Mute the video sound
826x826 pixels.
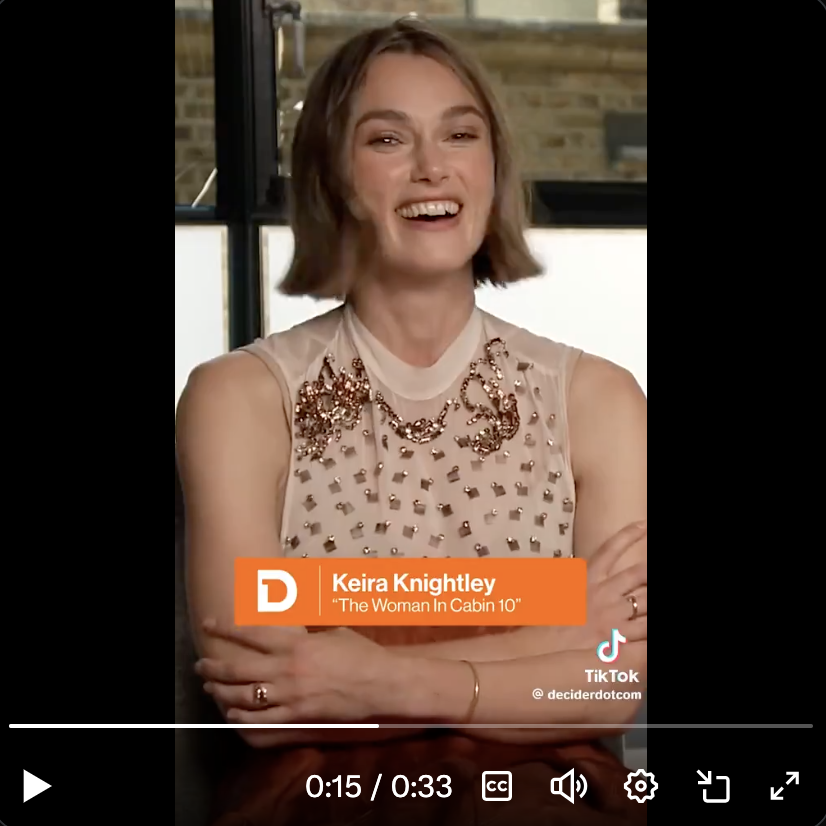pos(568,786)
